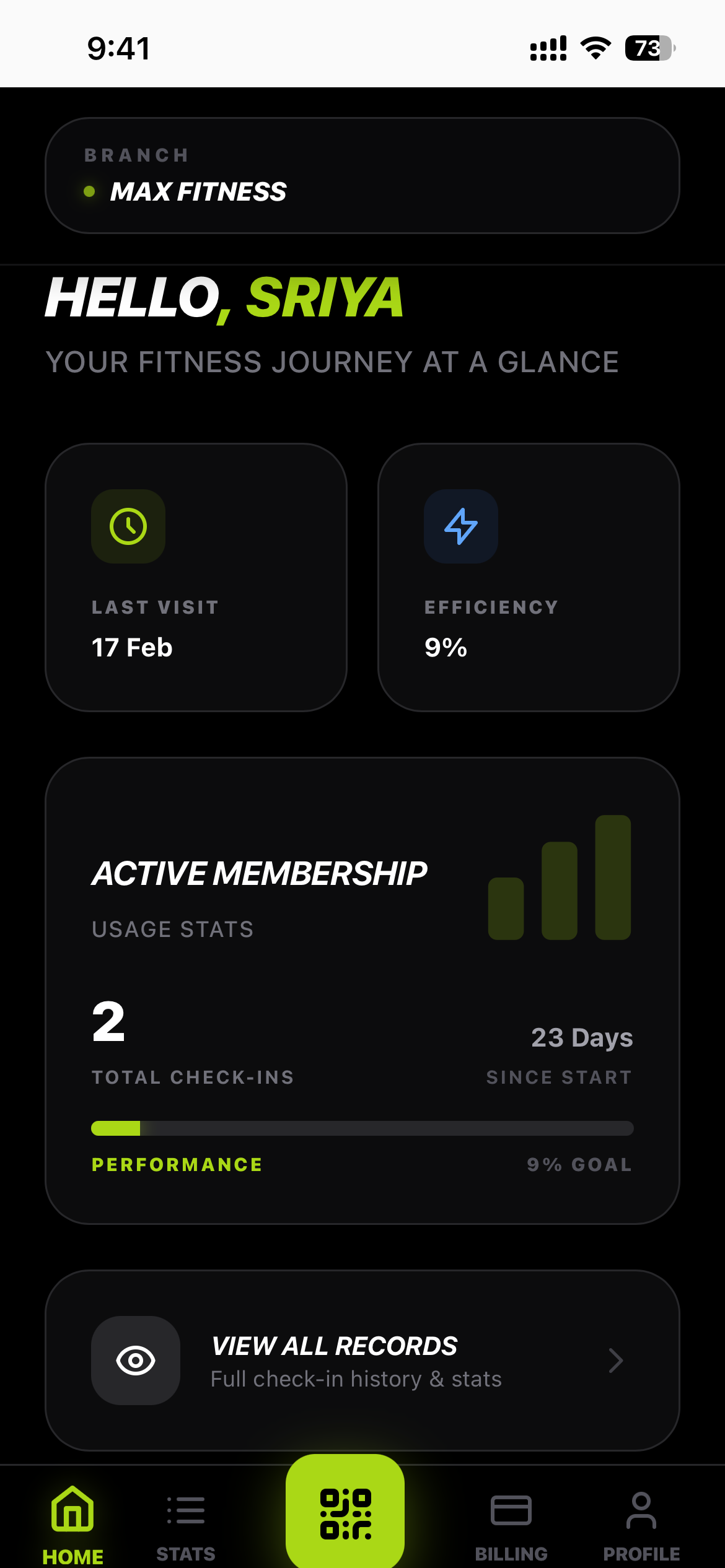The width and height of the screenshot is (725, 1568).
Task: Expand View All Records with the chevron
Action: pos(616,1360)
